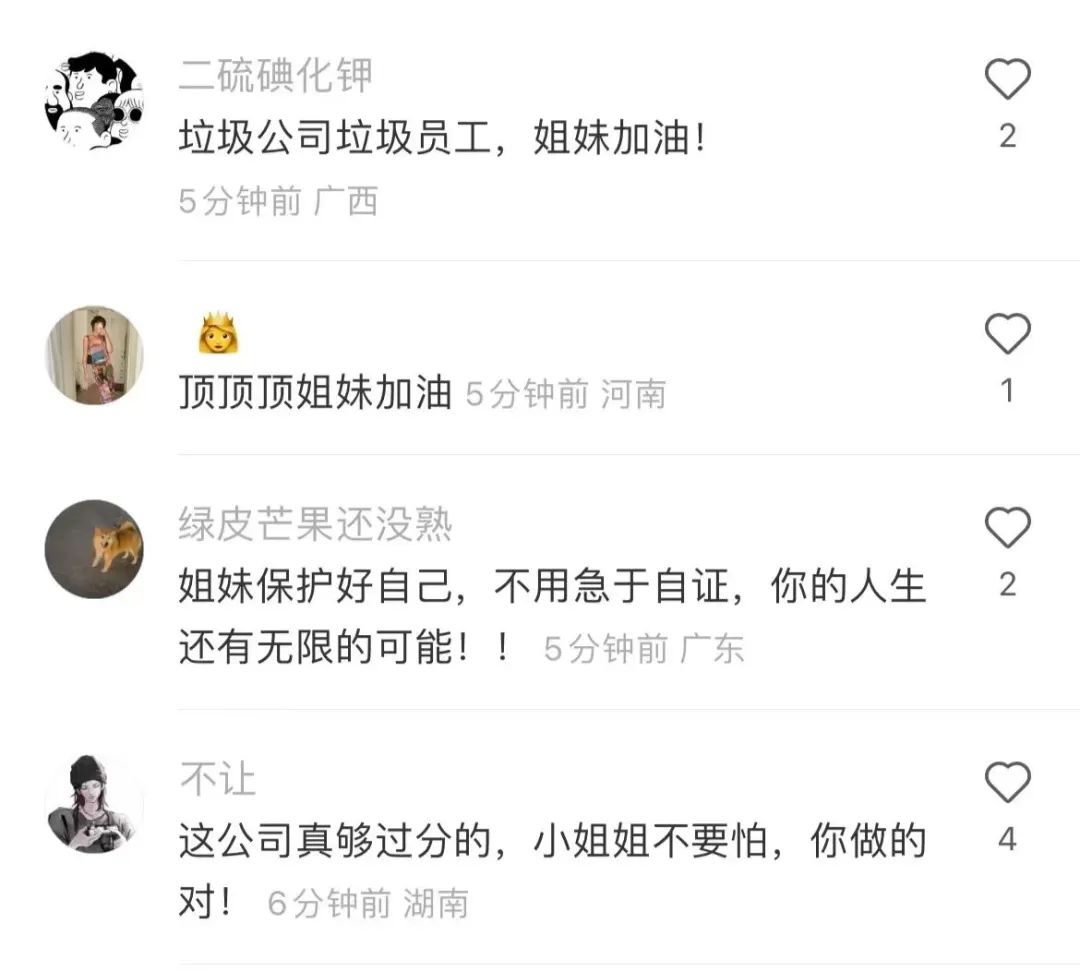Screen dimensions: 1080x971
Task: Open avatar of the 河南 commenter
Action: (x=94, y=355)
